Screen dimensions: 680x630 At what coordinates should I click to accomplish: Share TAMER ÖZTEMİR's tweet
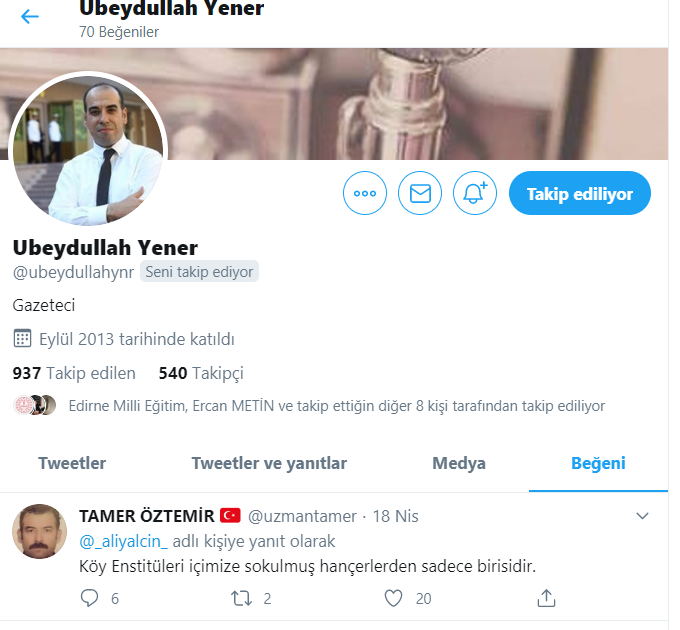(546, 598)
